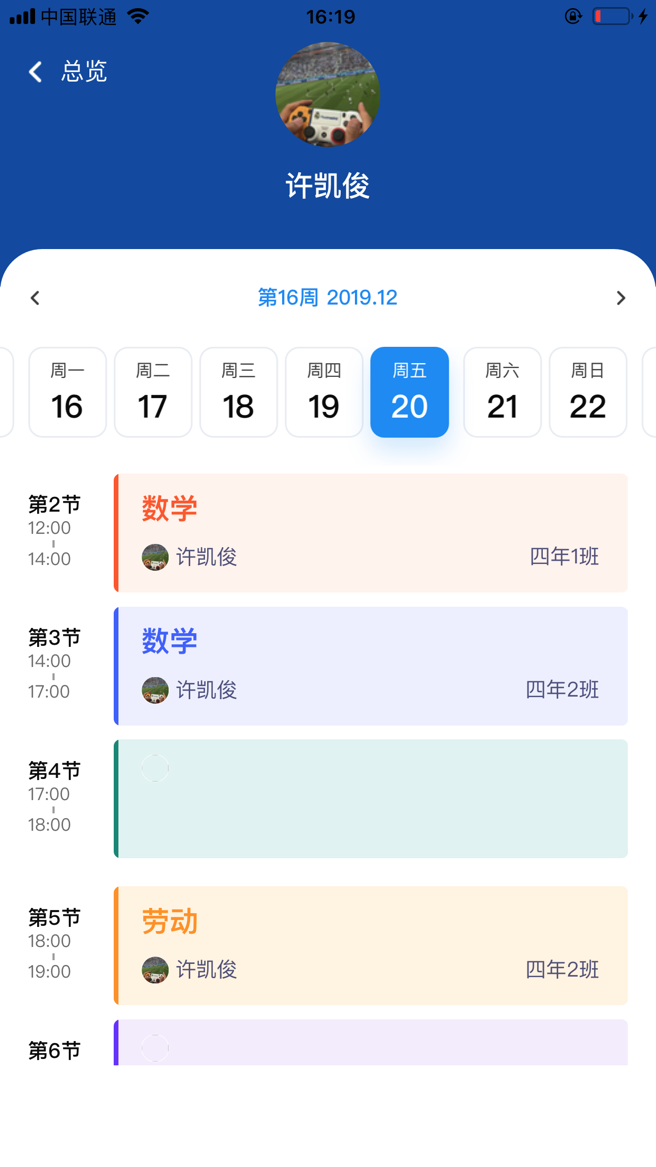Go to the next week

tap(620, 298)
